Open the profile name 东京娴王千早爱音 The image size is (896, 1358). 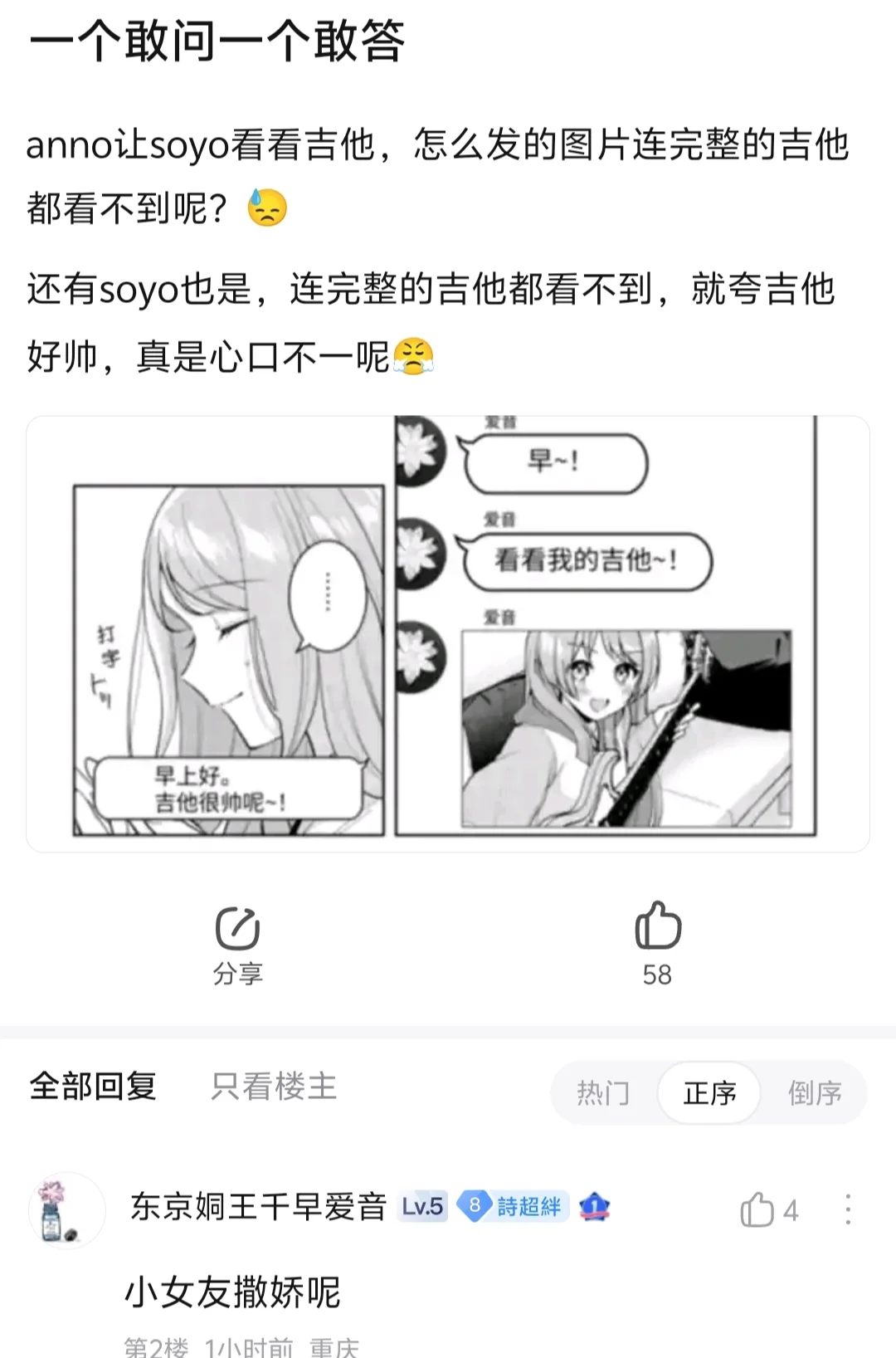[x=258, y=1206]
